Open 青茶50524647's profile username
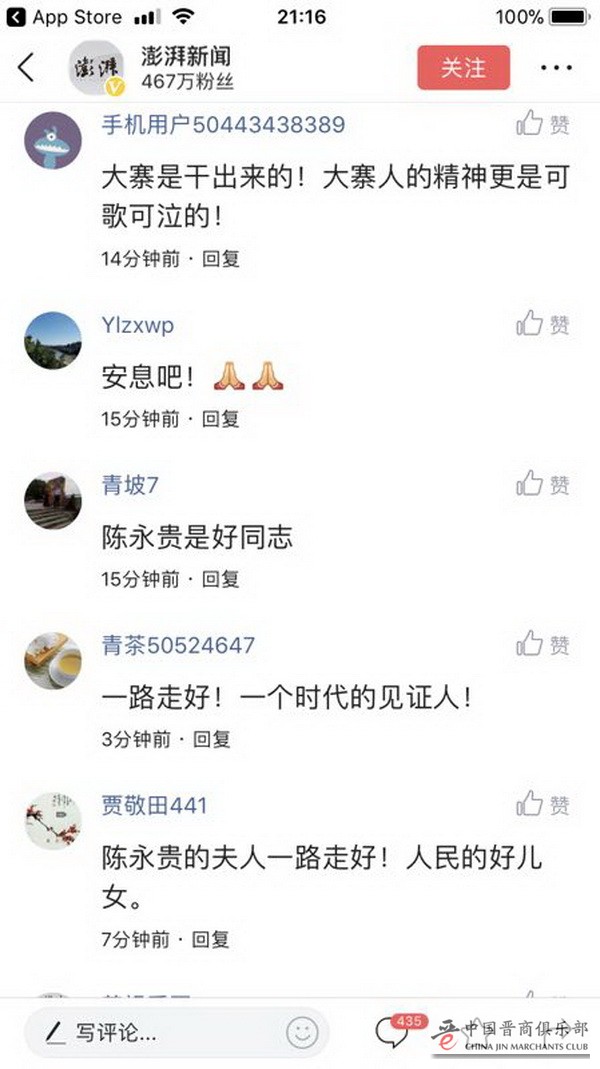The image size is (600, 1069). click(177, 645)
